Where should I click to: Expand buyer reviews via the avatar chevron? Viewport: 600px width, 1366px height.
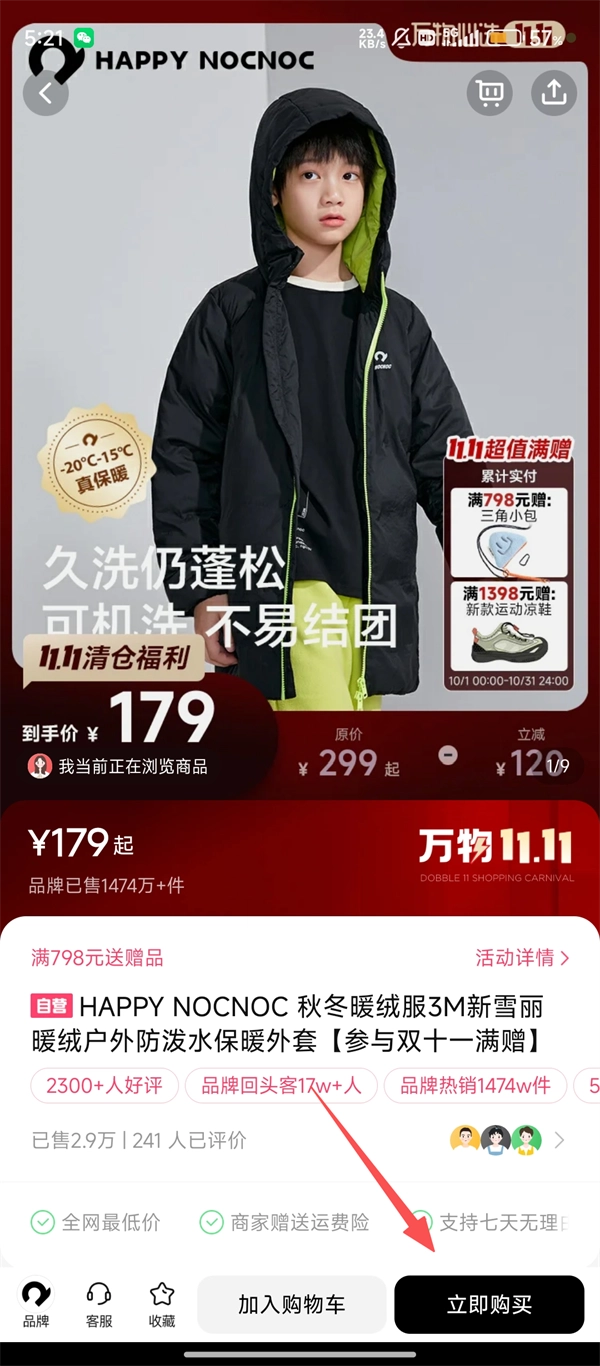[559, 1140]
